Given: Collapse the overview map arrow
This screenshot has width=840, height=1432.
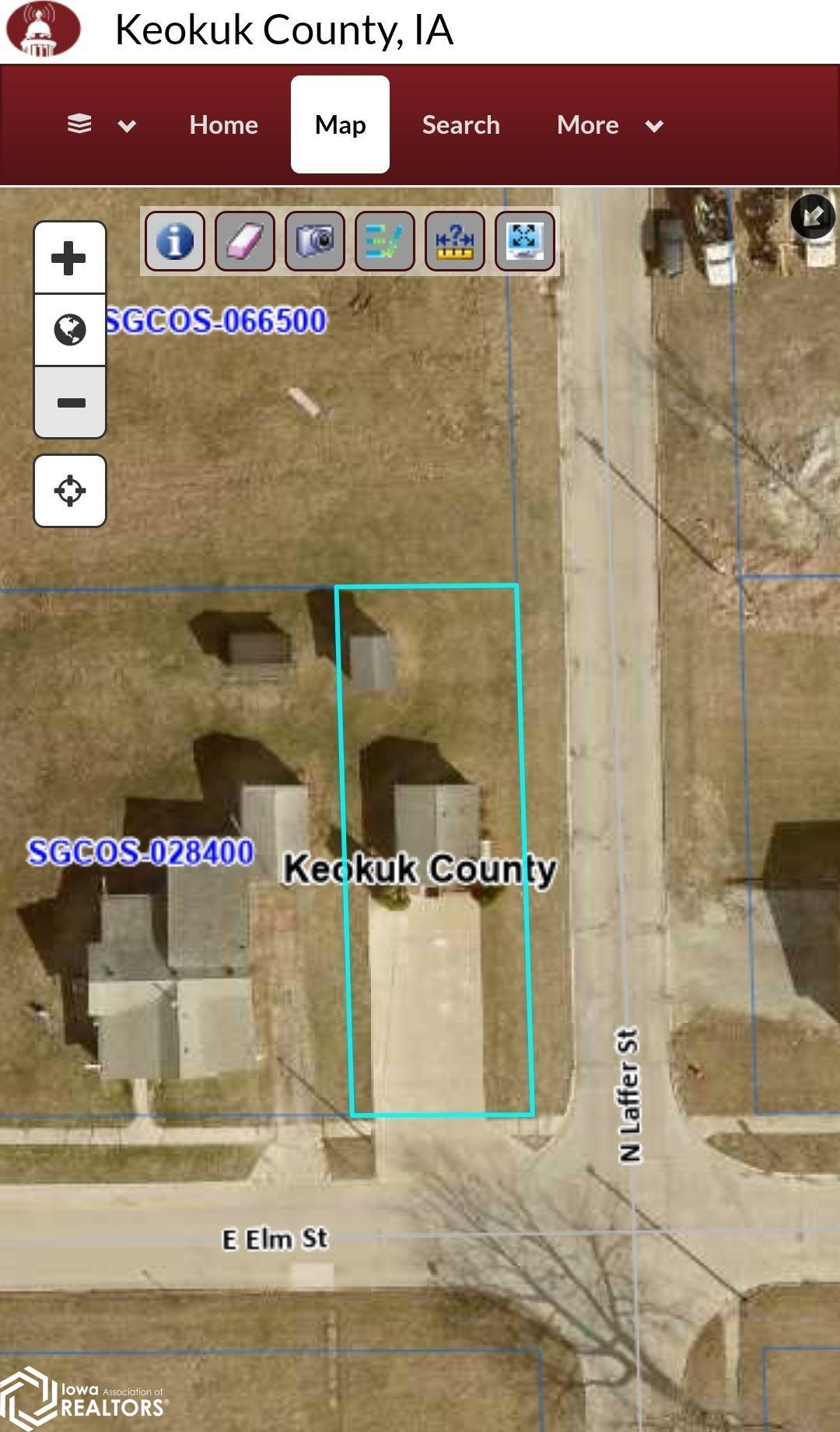Looking at the screenshot, I should pyautogui.click(x=813, y=215).
